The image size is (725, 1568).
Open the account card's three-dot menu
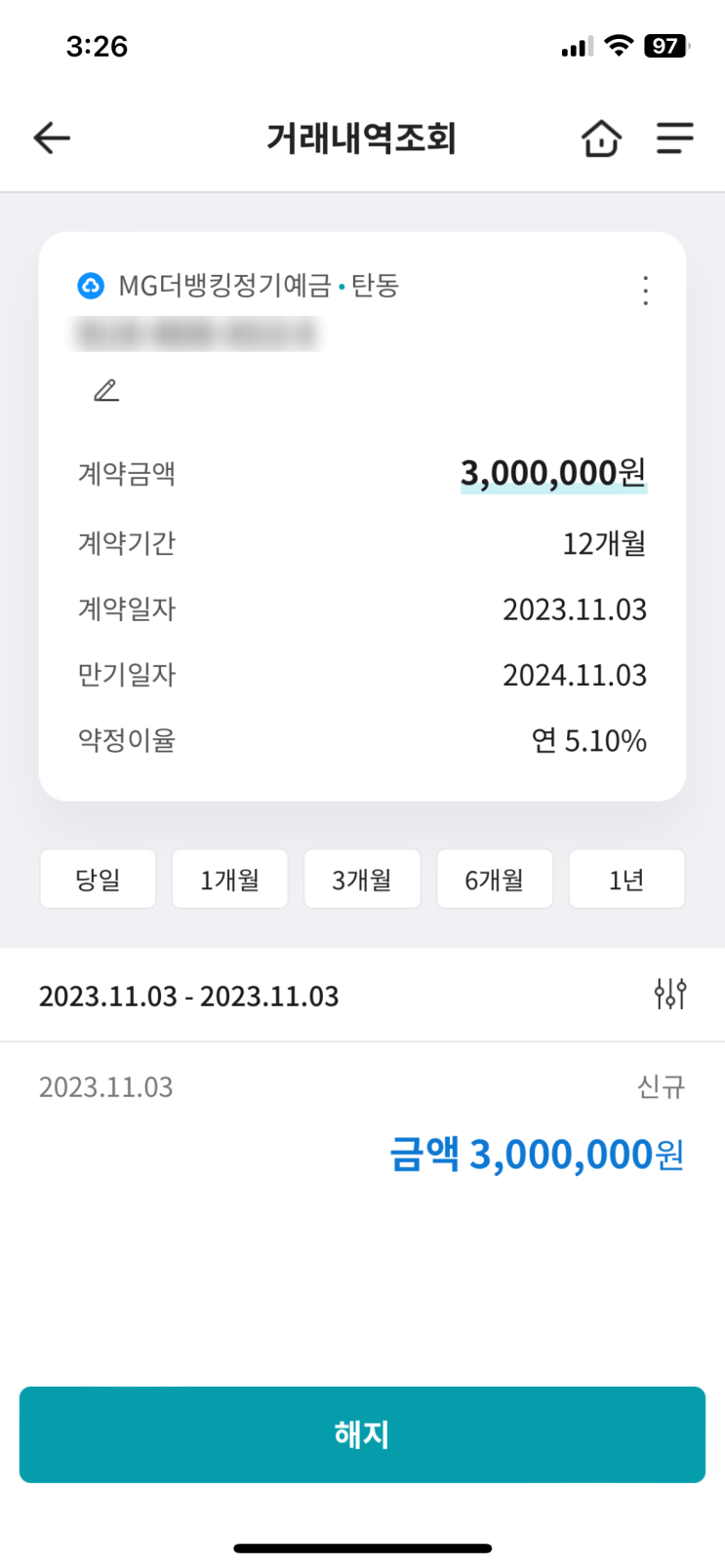coord(645,291)
